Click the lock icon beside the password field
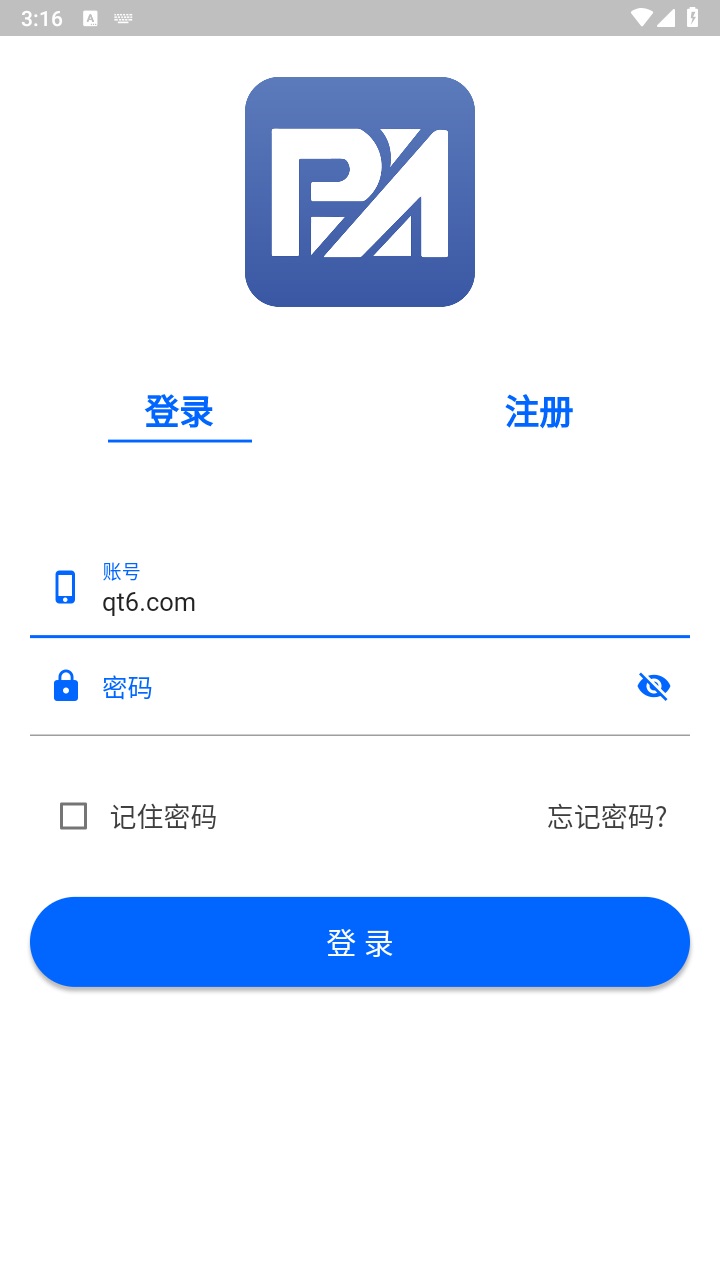This screenshot has width=720, height=1280. [x=65, y=686]
